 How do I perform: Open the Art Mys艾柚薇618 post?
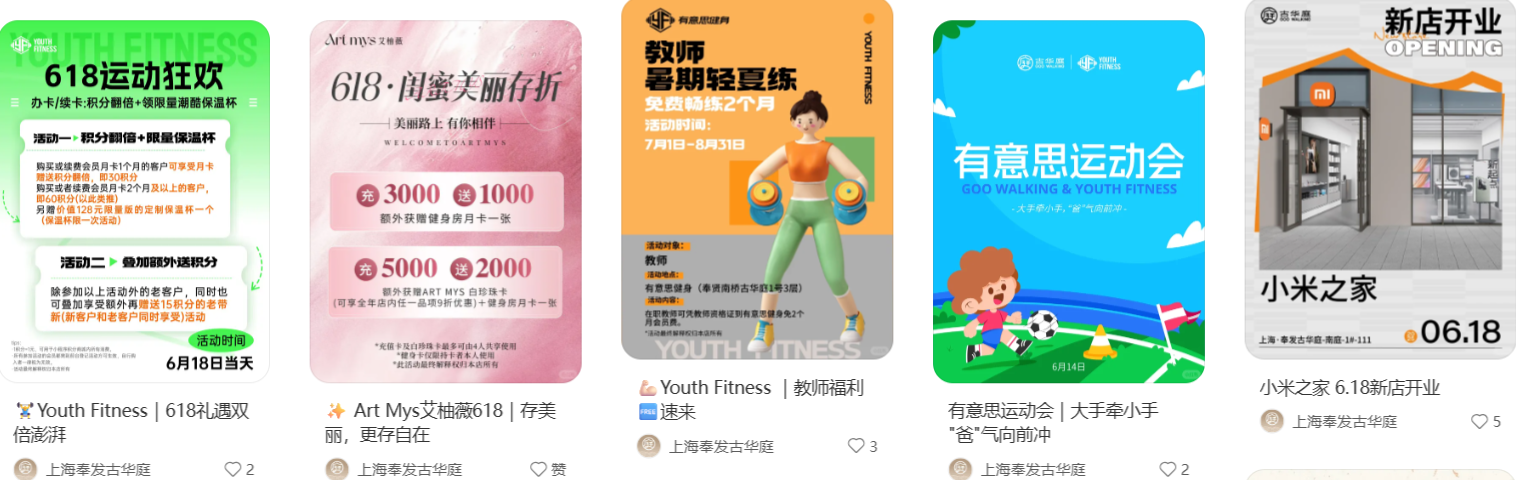tap(445, 200)
